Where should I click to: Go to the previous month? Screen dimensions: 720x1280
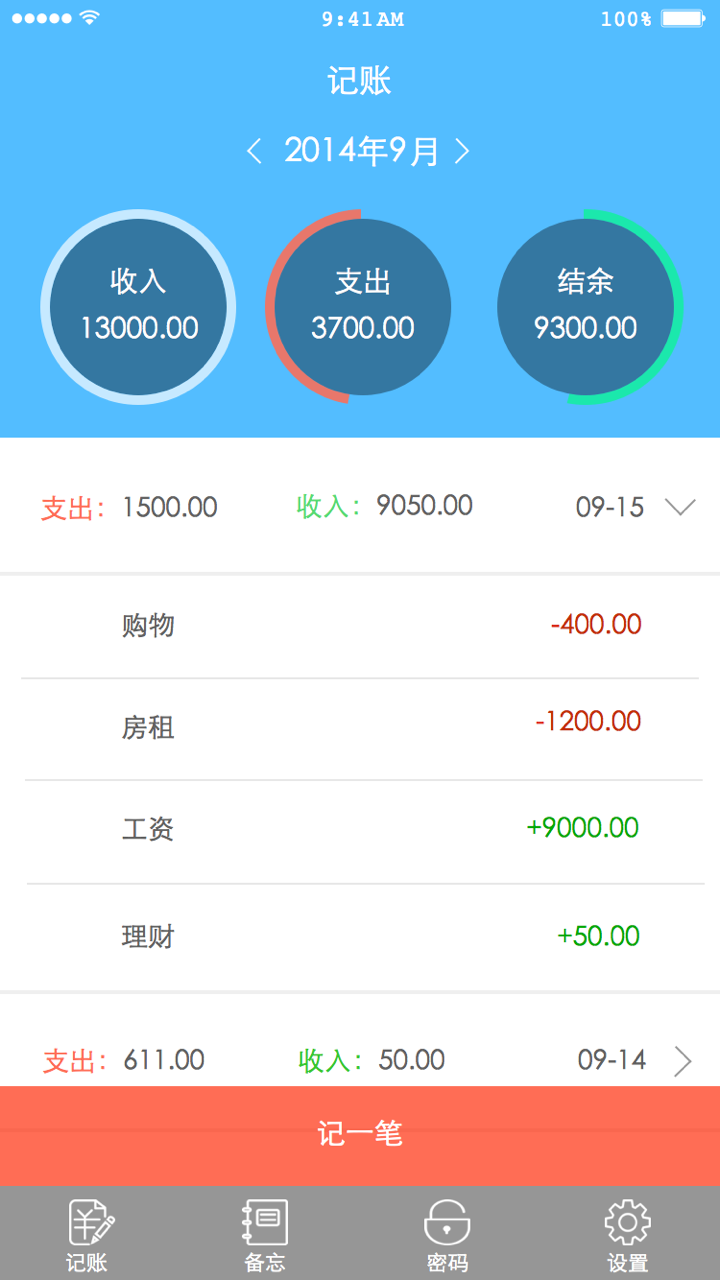254,152
